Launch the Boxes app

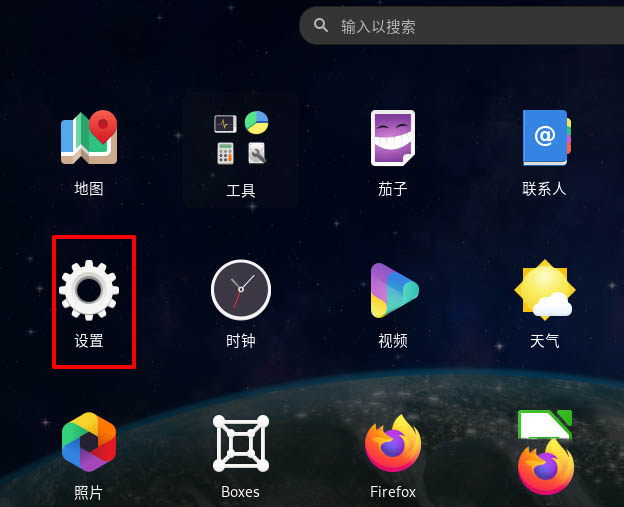coord(241,442)
